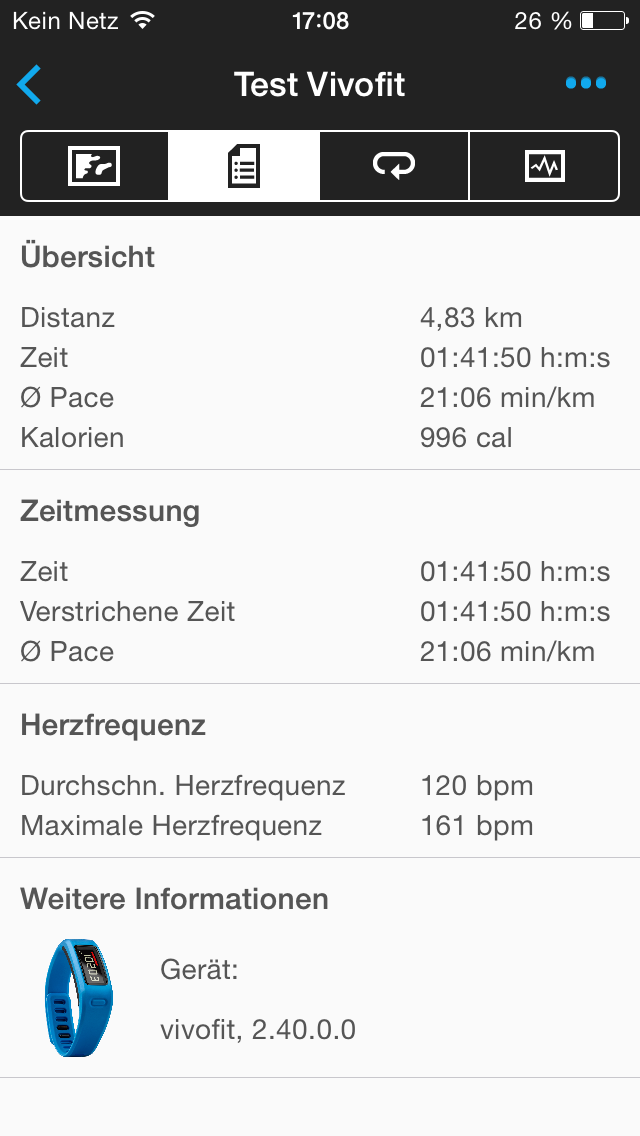Viewport: 640px width, 1136px height.
Task: Go back from Test Vivofit
Action: click(x=30, y=84)
